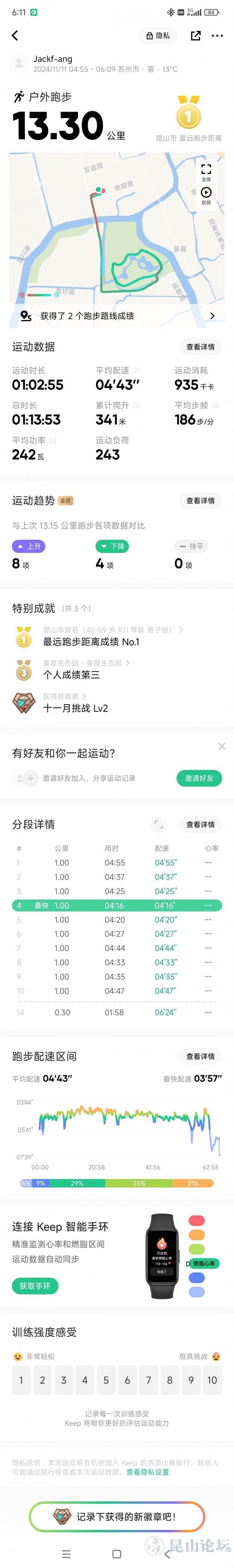Rate training intensity as 5
The height and width of the screenshot is (1568, 234).
(106, 1380)
